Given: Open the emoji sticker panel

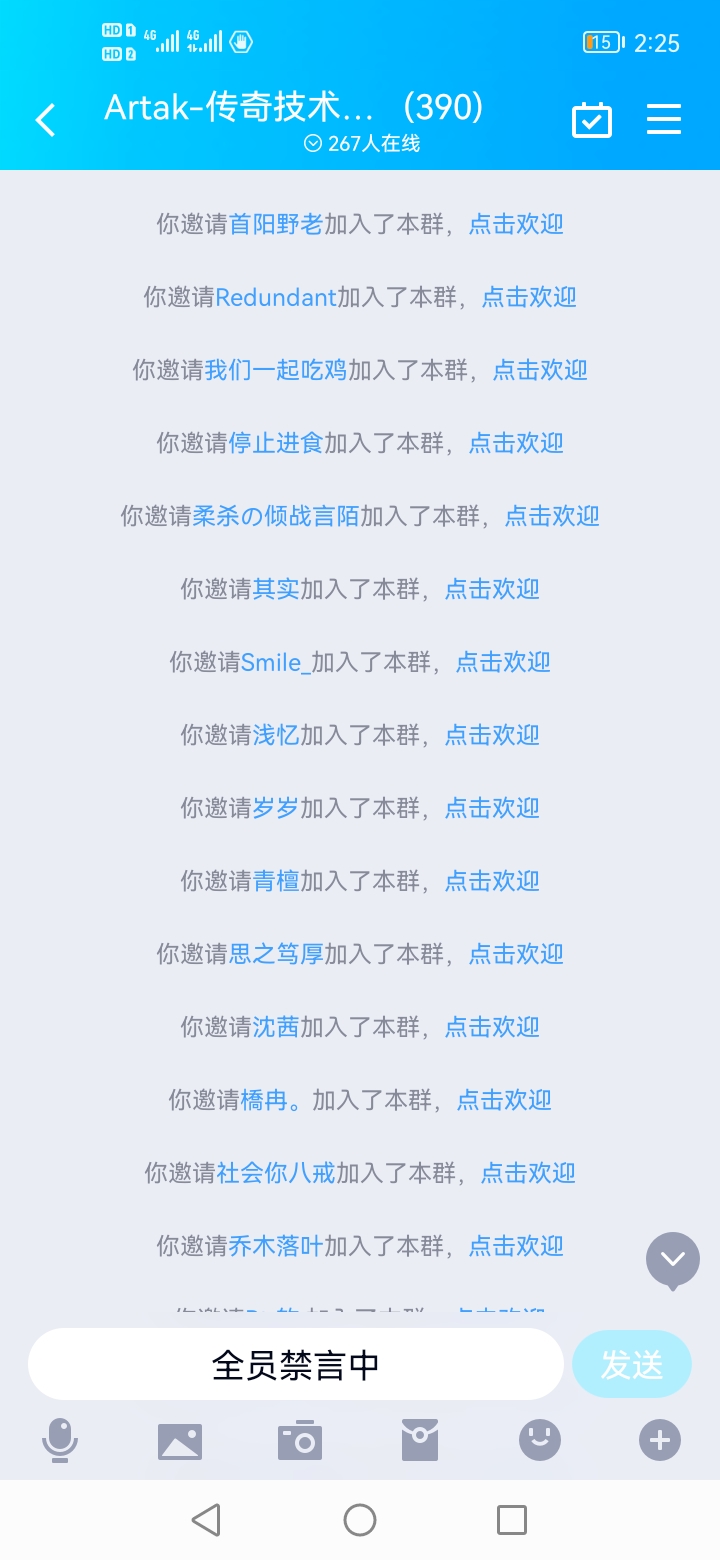Looking at the screenshot, I should pyautogui.click(x=540, y=1441).
